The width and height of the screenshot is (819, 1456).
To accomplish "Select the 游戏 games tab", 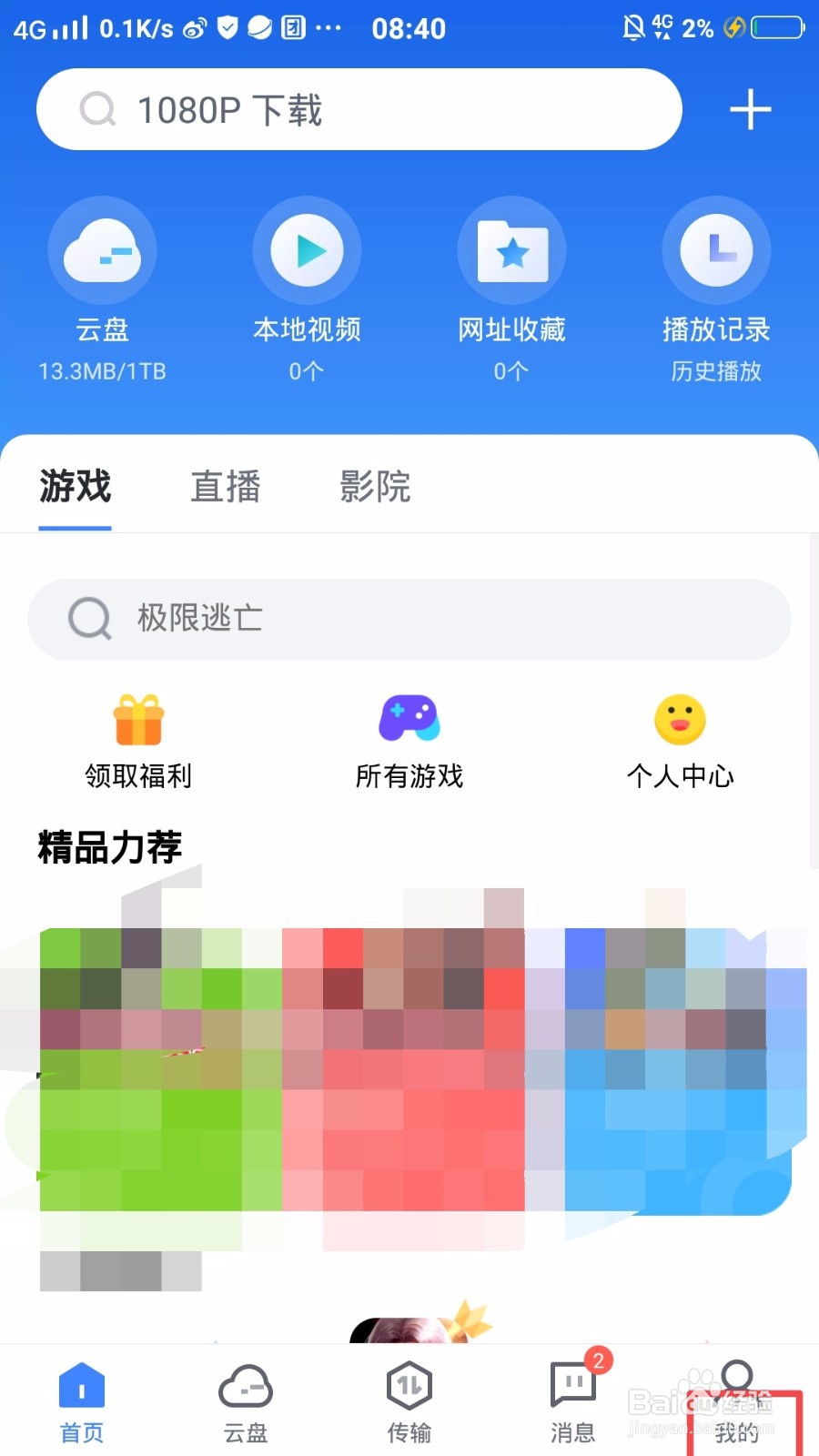I will pos(74,488).
